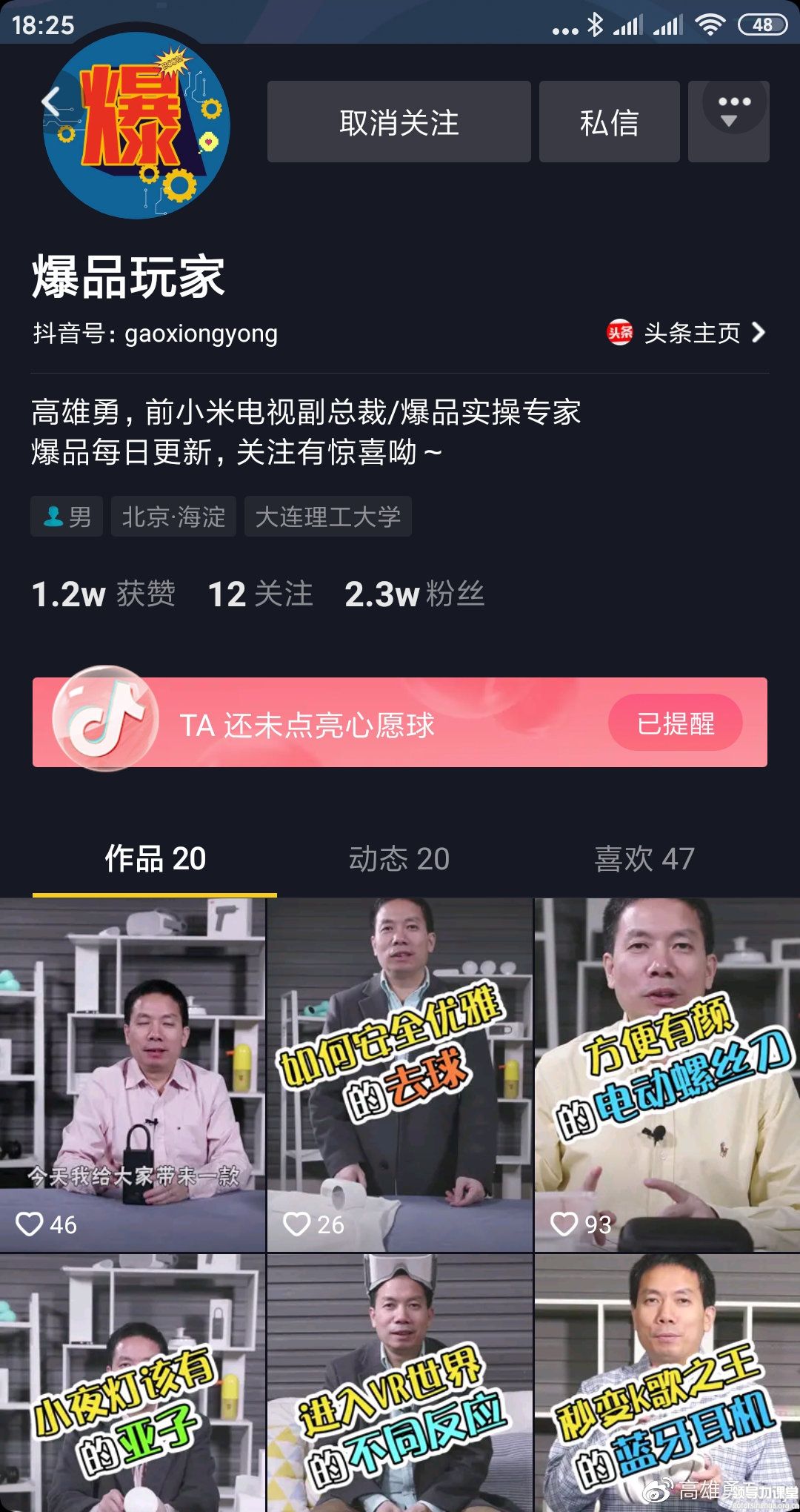
Task: Play the 小夜灯该有的亚子 video
Action: (x=132, y=1382)
